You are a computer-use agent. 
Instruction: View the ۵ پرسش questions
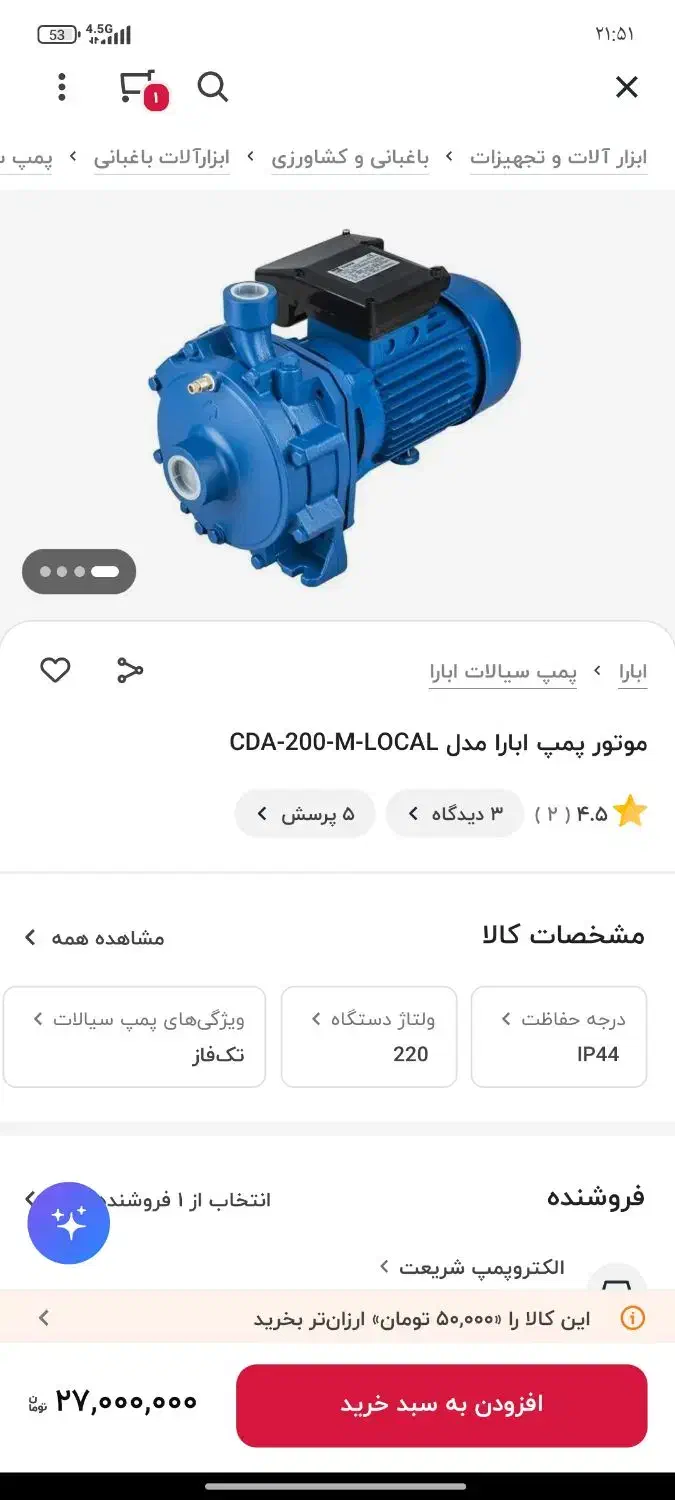pyautogui.click(x=305, y=814)
